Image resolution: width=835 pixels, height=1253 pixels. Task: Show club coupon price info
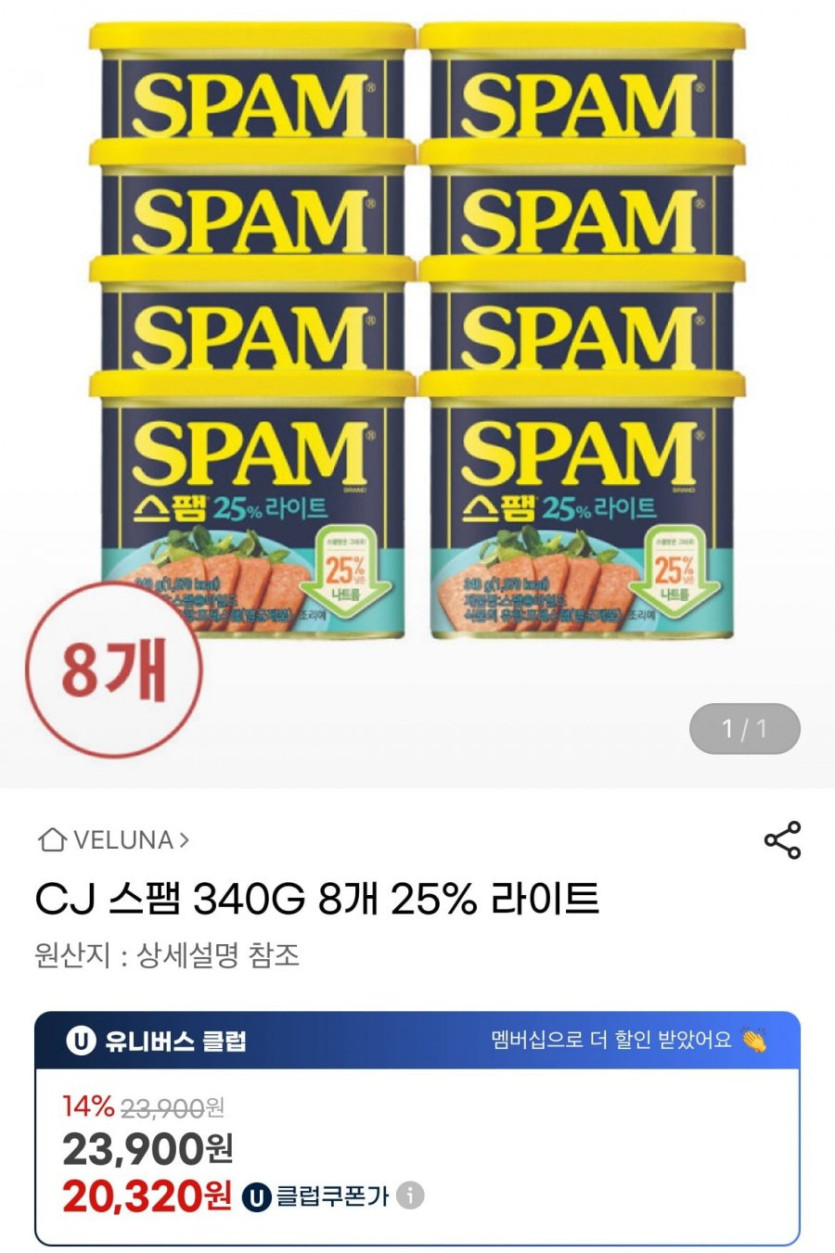(x=410, y=1195)
